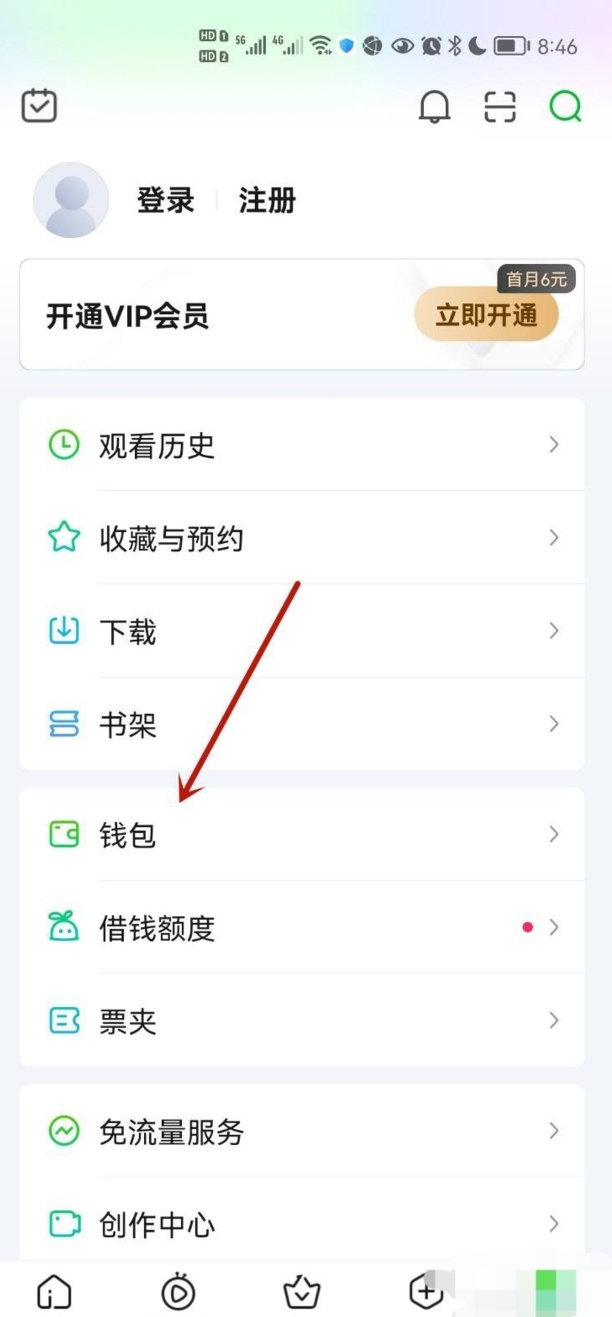This screenshot has width=612, height=1317.
Task: Open the search icon
Action: click(x=565, y=106)
